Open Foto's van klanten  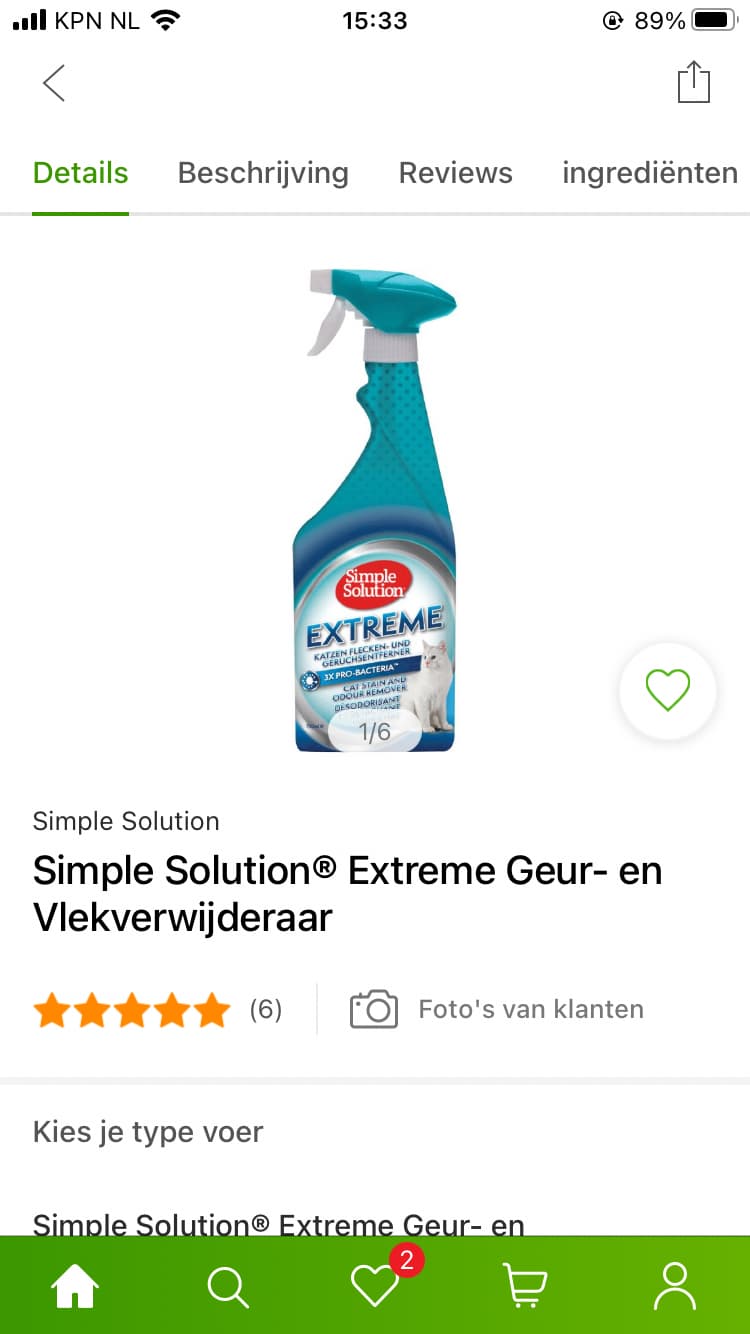pos(497,1009)
